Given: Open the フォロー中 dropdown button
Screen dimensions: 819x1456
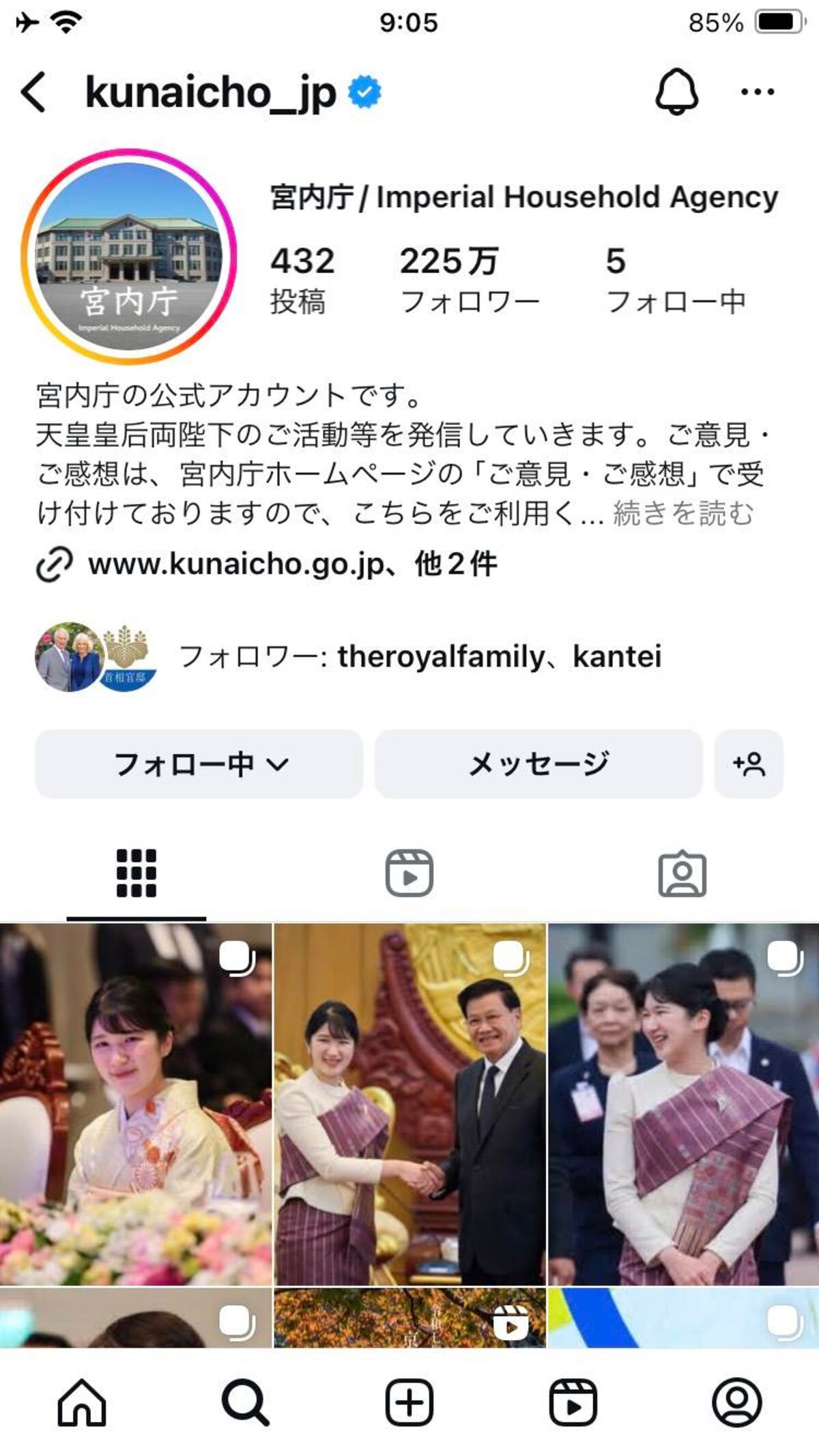Looking at the screenshot, I should (x=199, y=764).
